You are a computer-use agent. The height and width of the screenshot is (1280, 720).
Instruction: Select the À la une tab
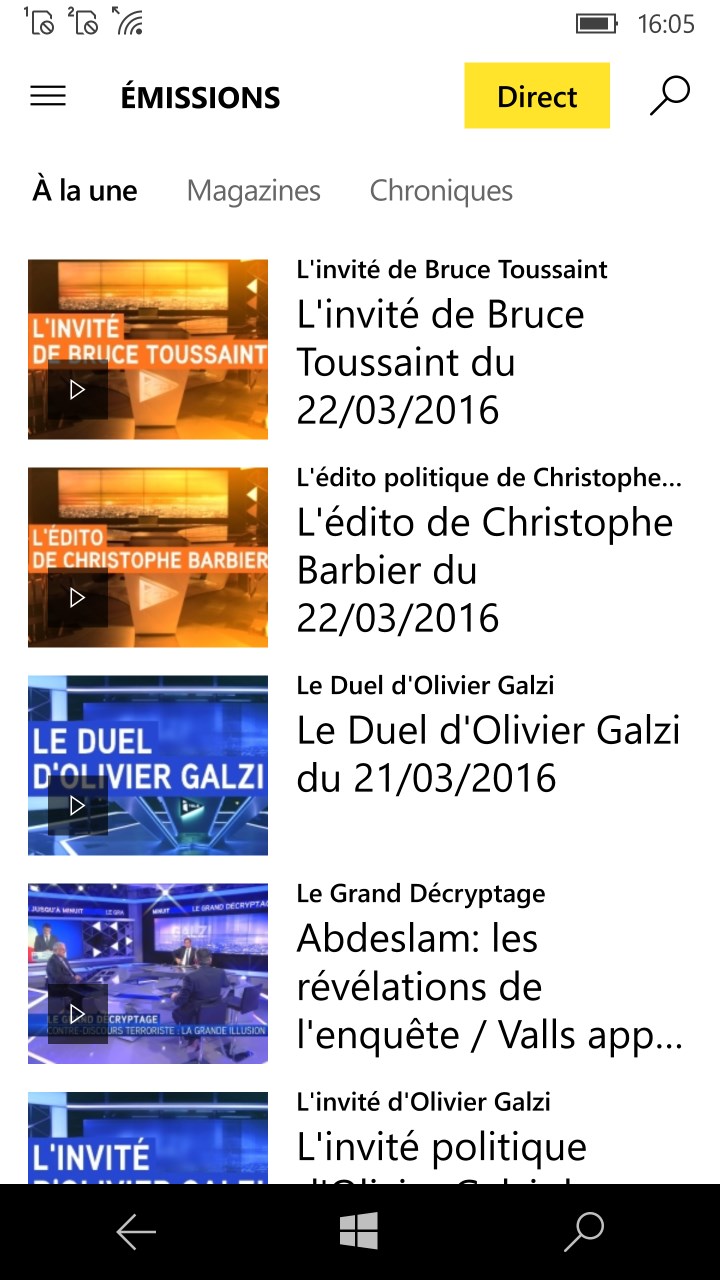[85, 191]
